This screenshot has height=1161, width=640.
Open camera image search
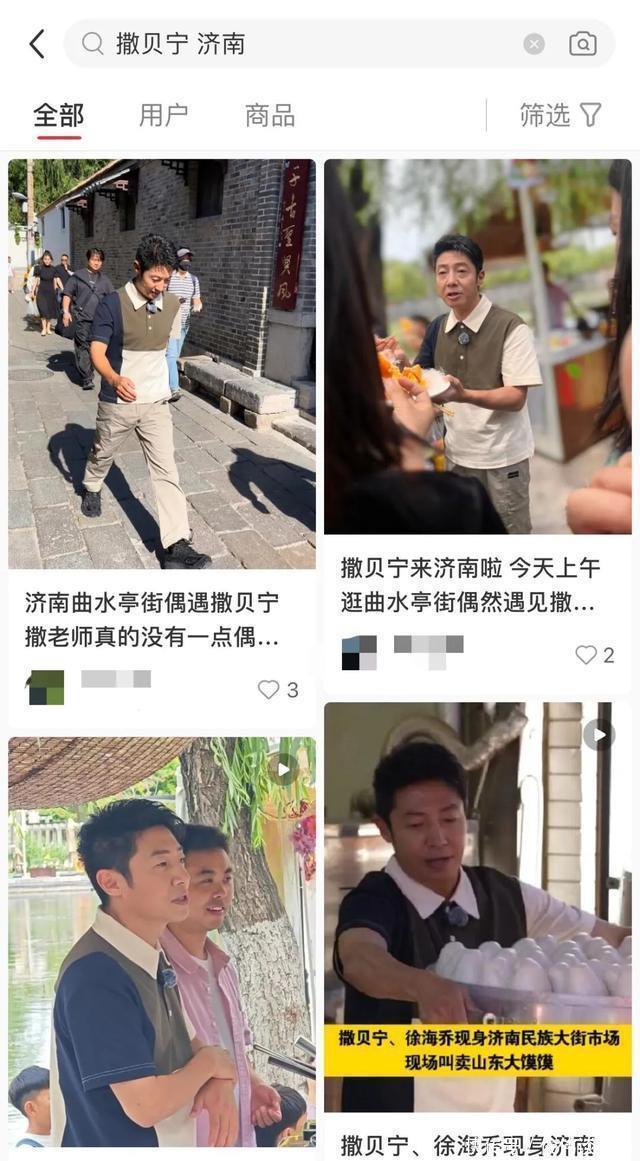[x=583, y=44]
